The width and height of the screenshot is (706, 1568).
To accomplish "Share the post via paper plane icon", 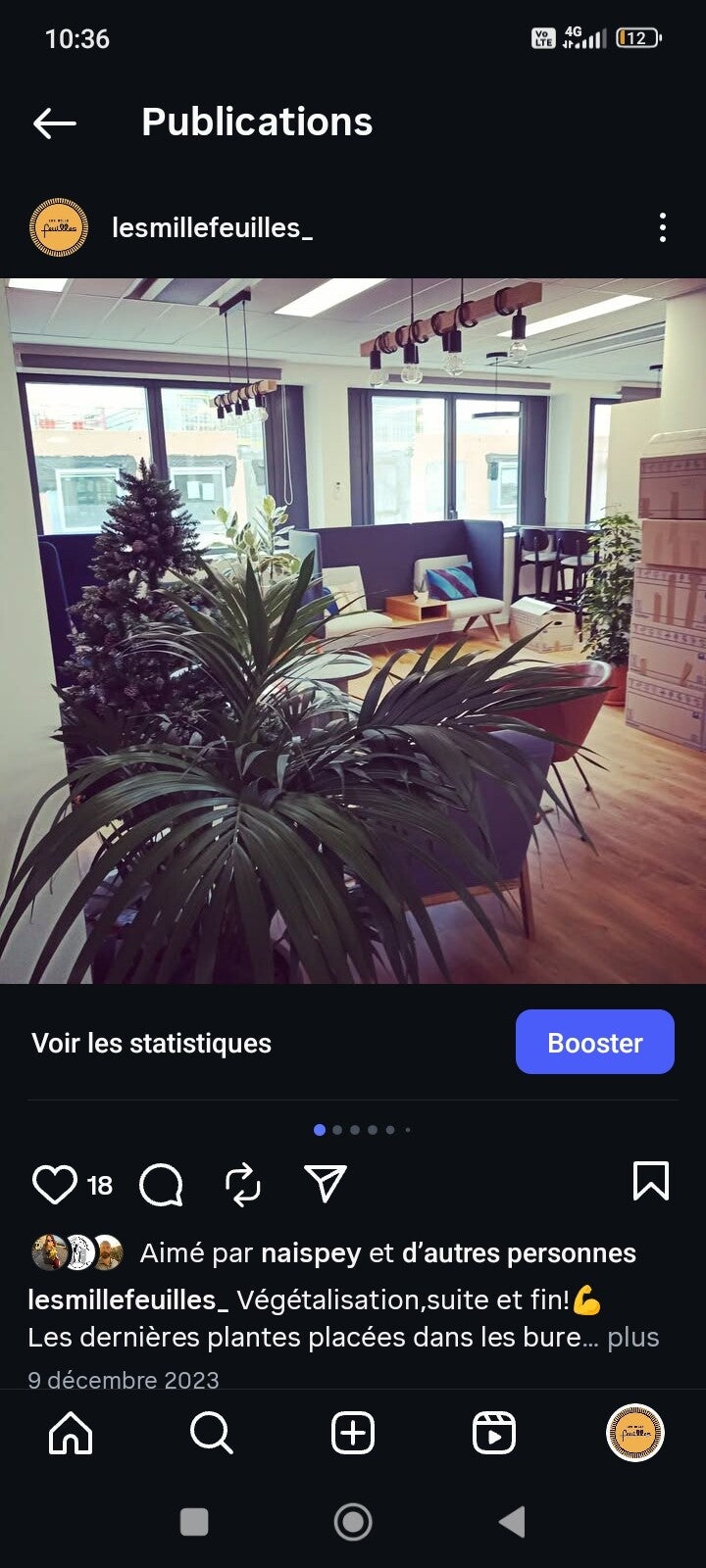I will click(x=325, y=1184).
